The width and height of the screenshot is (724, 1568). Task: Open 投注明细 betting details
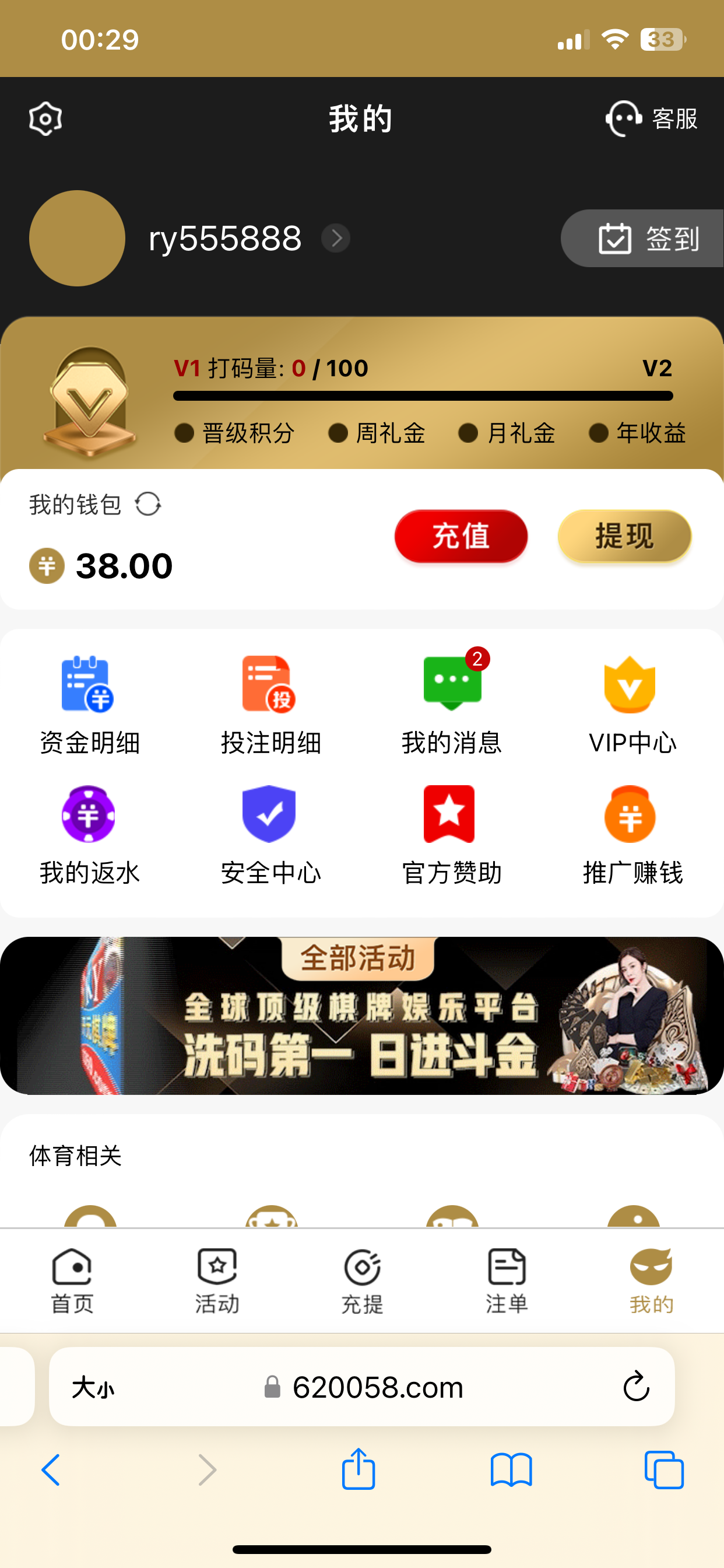click(x=270, y=705)
